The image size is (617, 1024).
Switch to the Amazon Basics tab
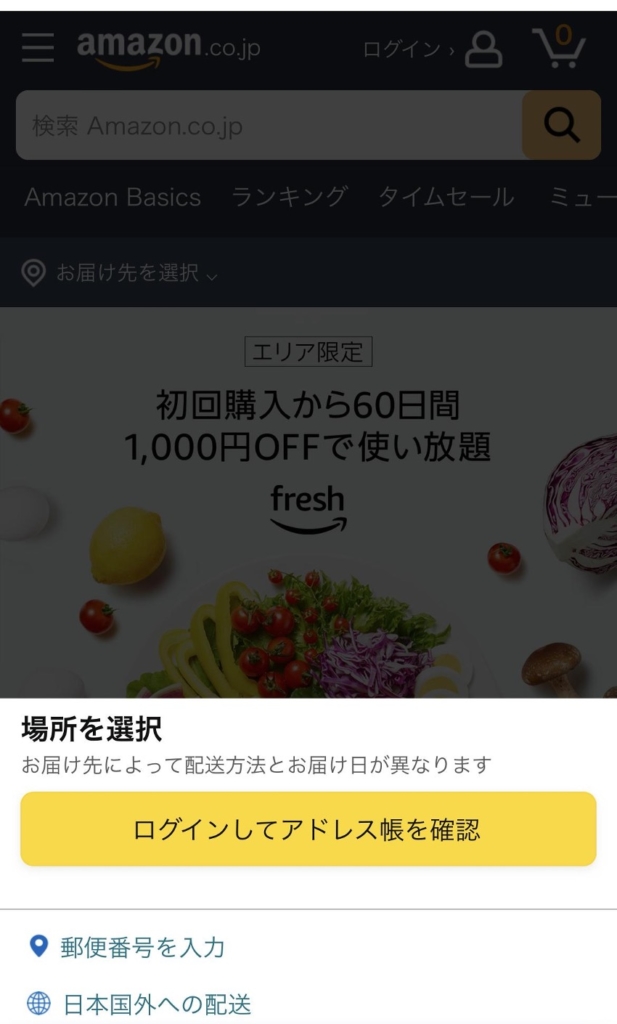pyautogui.click(x=112, y=197)
